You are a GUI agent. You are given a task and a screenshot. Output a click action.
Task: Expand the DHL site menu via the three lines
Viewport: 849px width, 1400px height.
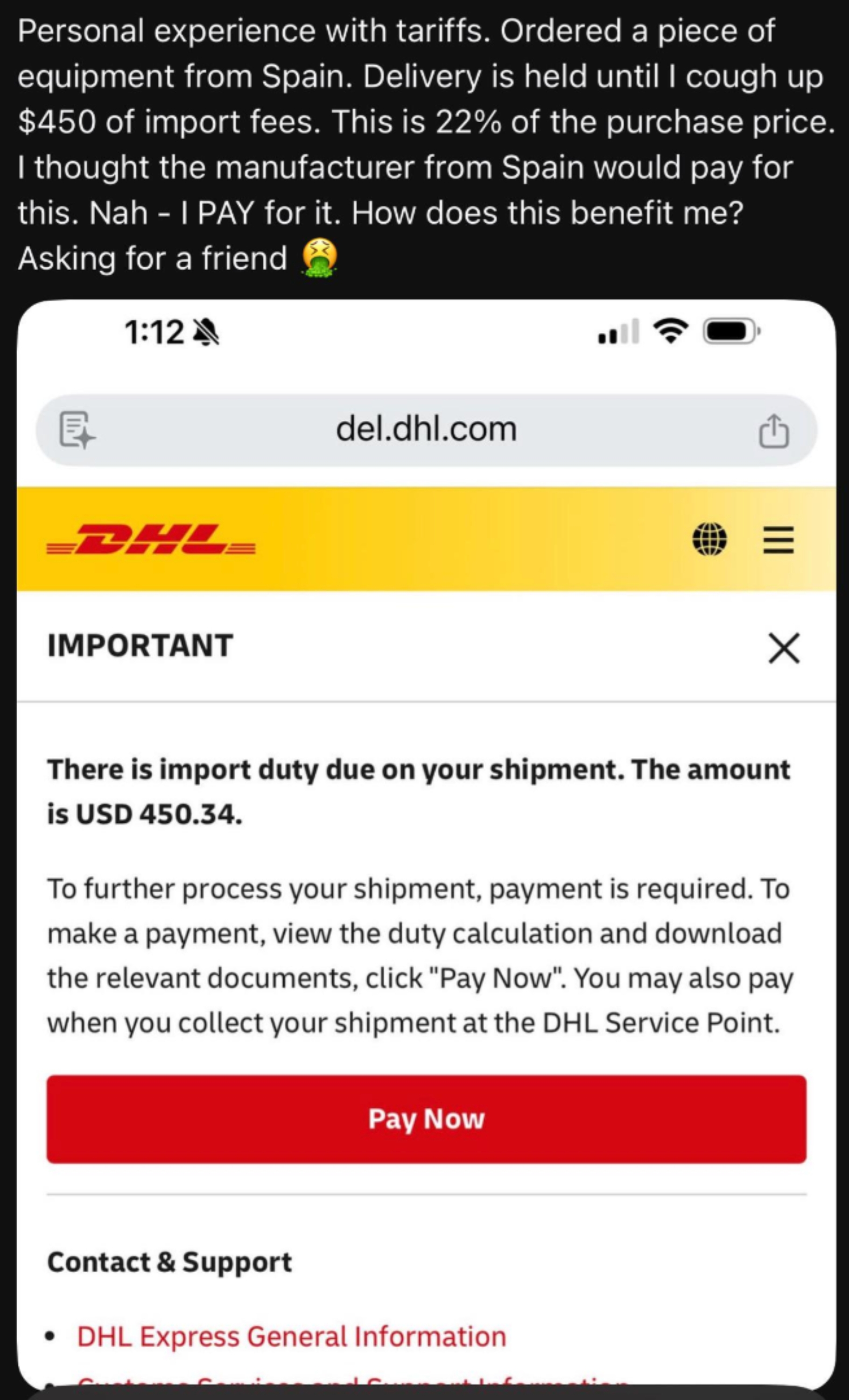coord(778,540)
